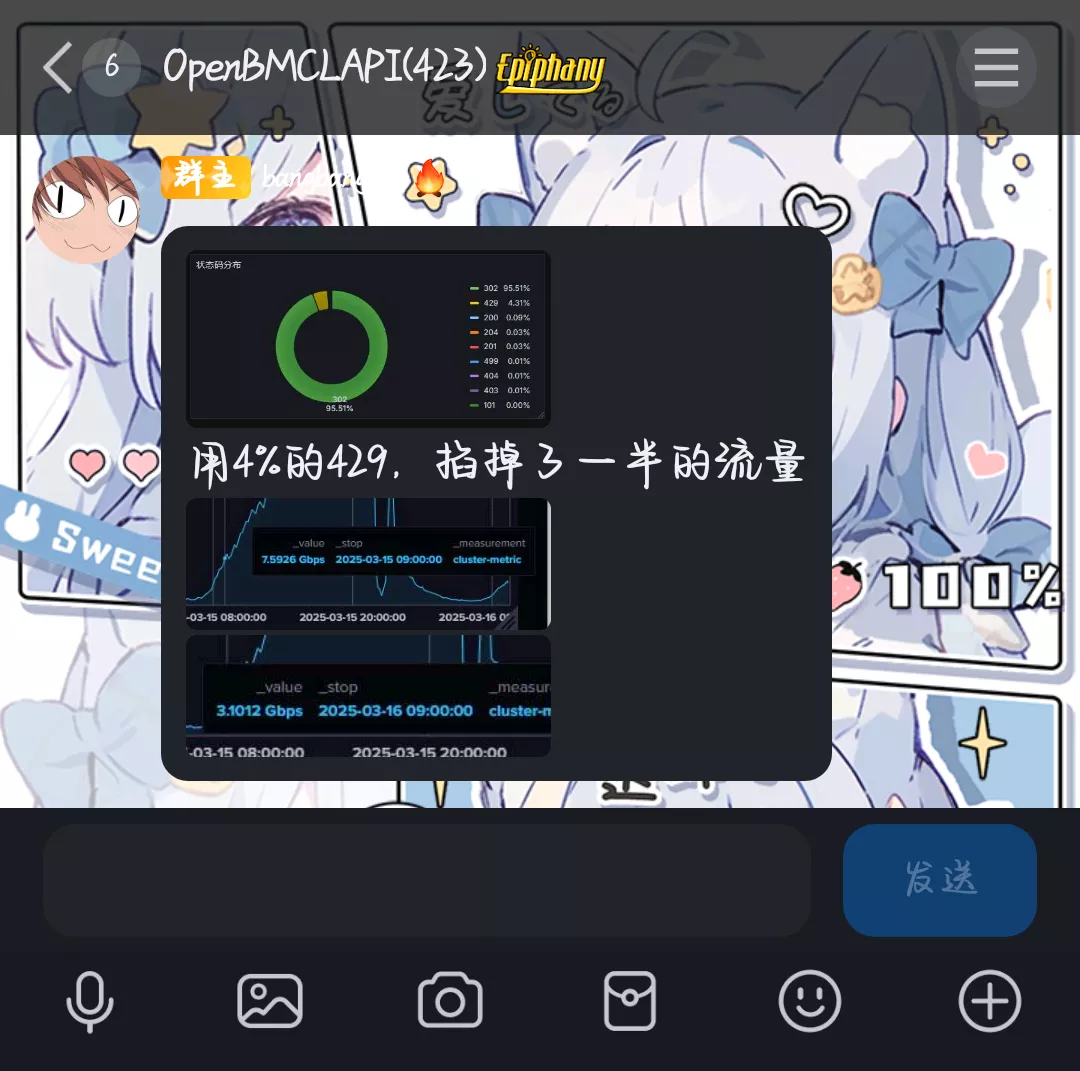The width and height of the screenshot is (1080, 1071).
Task: Open the group menu with three lines
Action: [x=996, y=67]
